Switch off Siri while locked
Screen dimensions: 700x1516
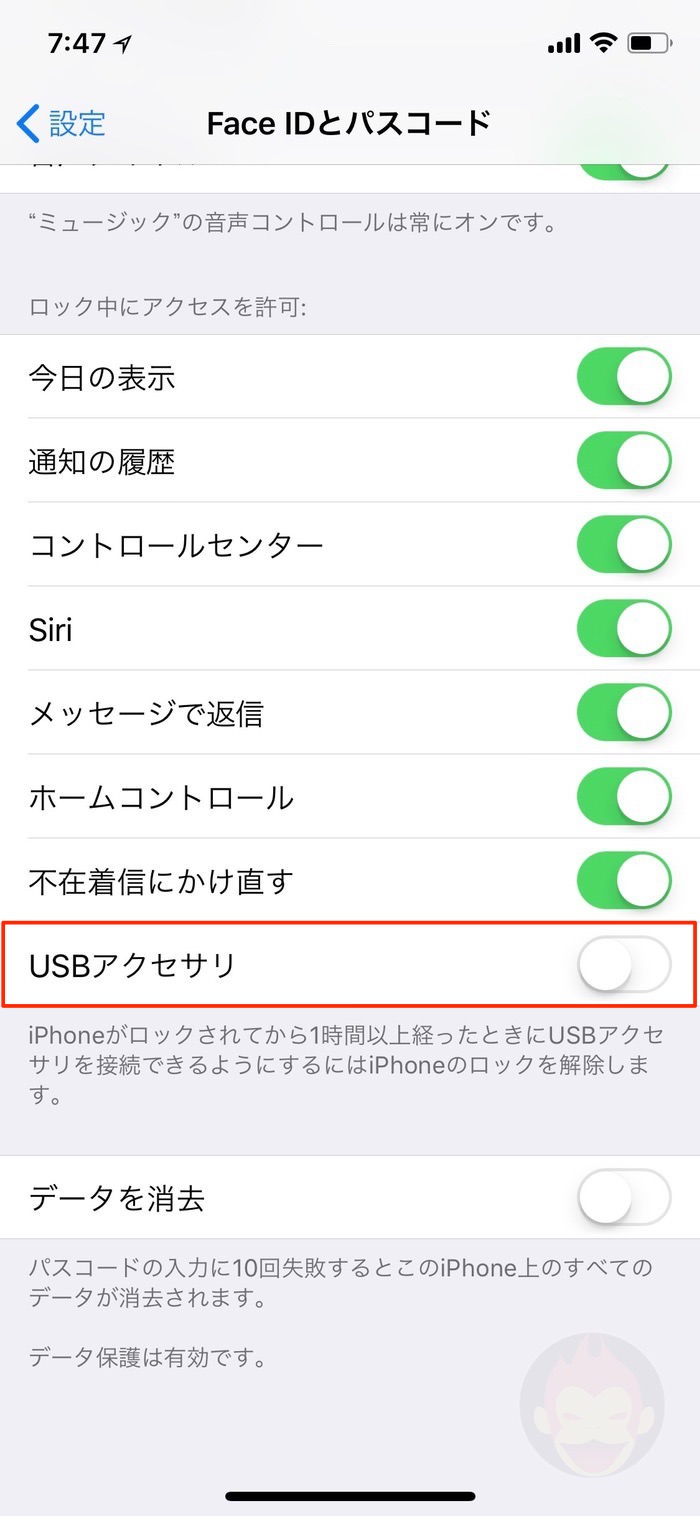click(x=624, y=629)
